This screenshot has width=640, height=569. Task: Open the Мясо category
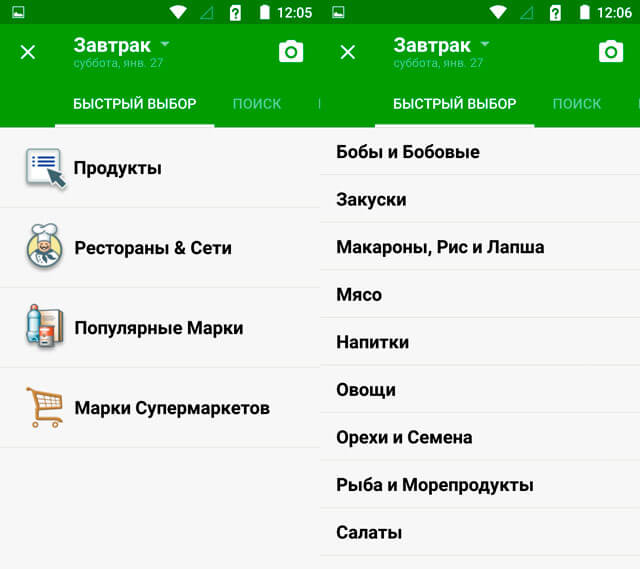(359, 295)
